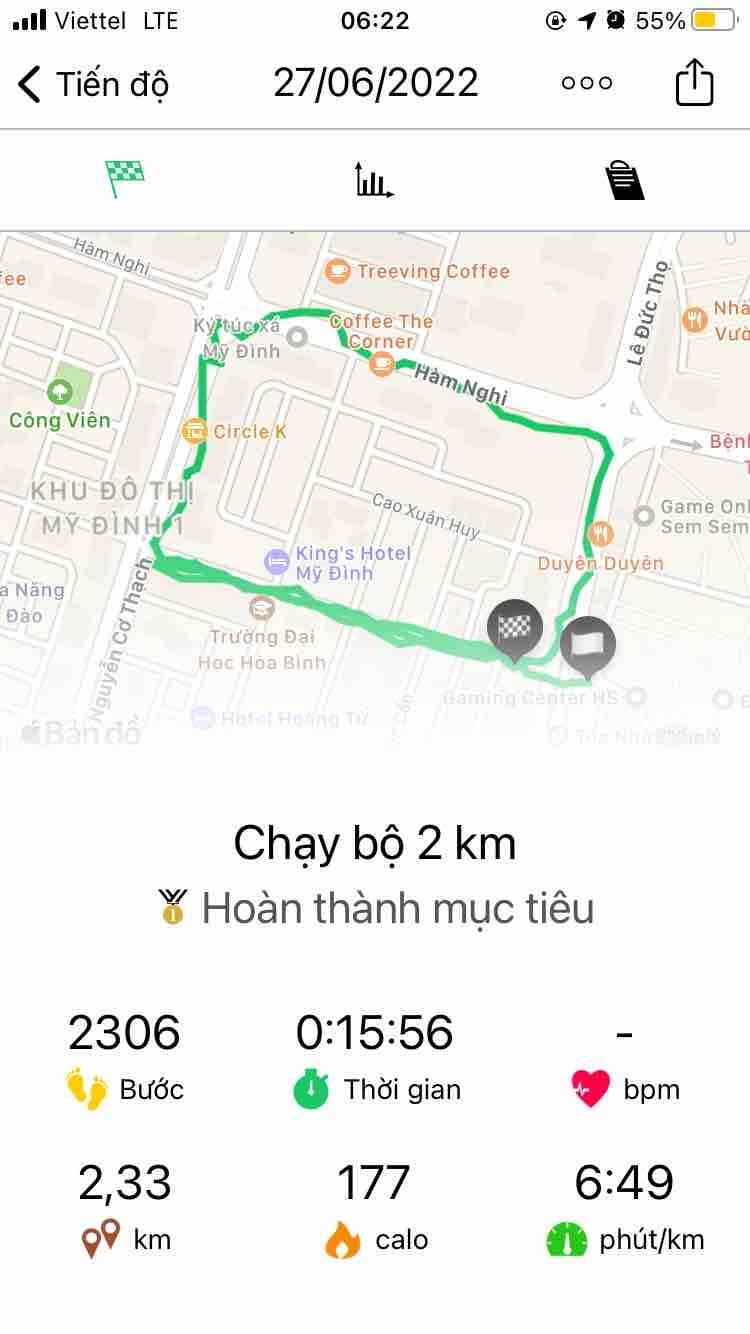Open the three-dot options menu

587,84
